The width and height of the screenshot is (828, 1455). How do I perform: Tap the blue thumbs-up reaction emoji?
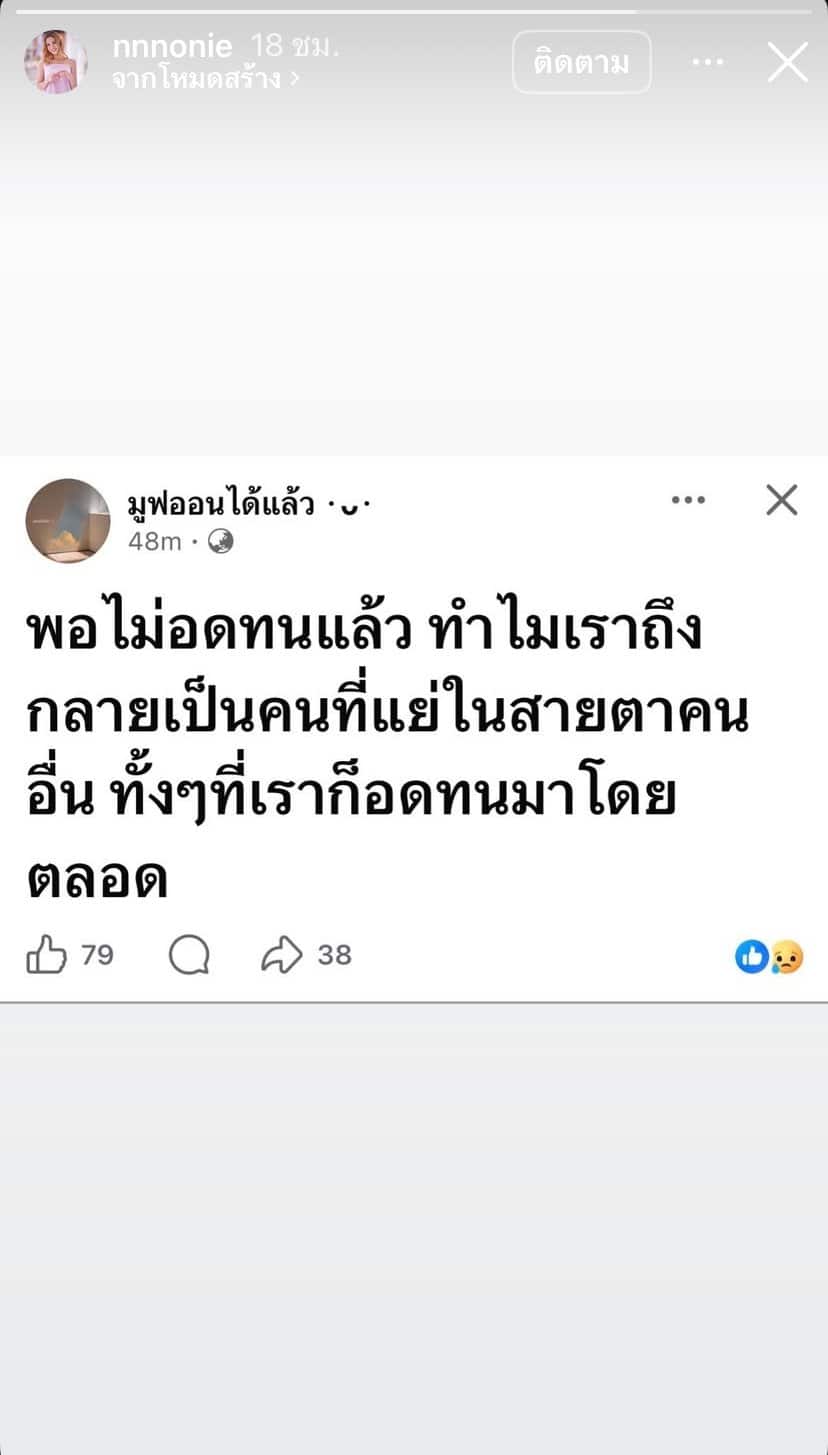754,957
